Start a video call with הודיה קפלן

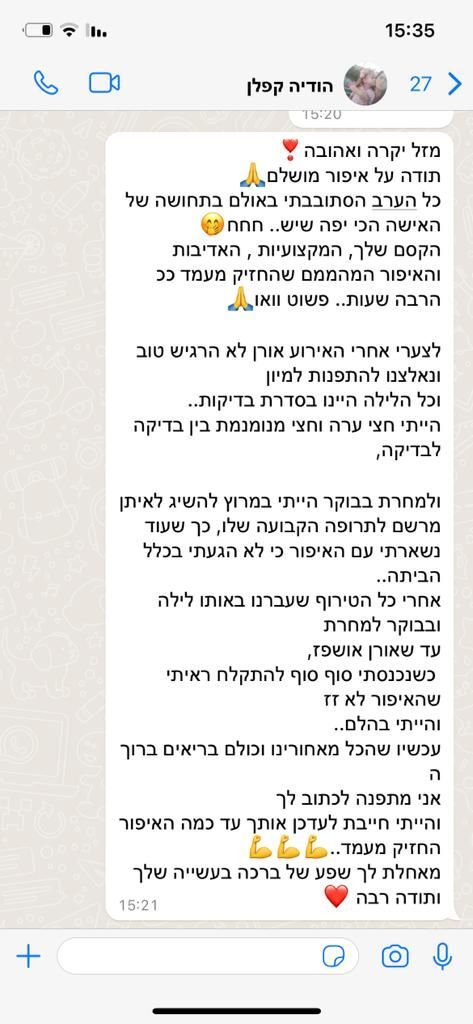(104, 83)
